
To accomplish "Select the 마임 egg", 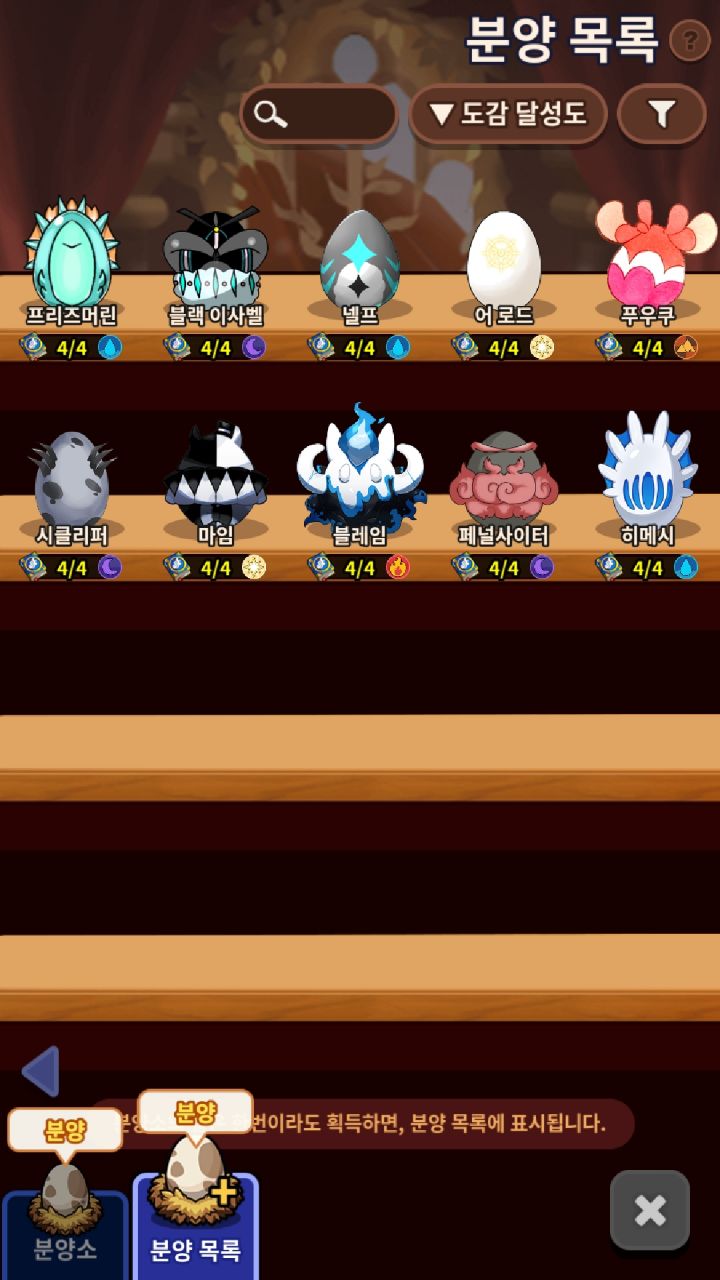I will (216, 478).
